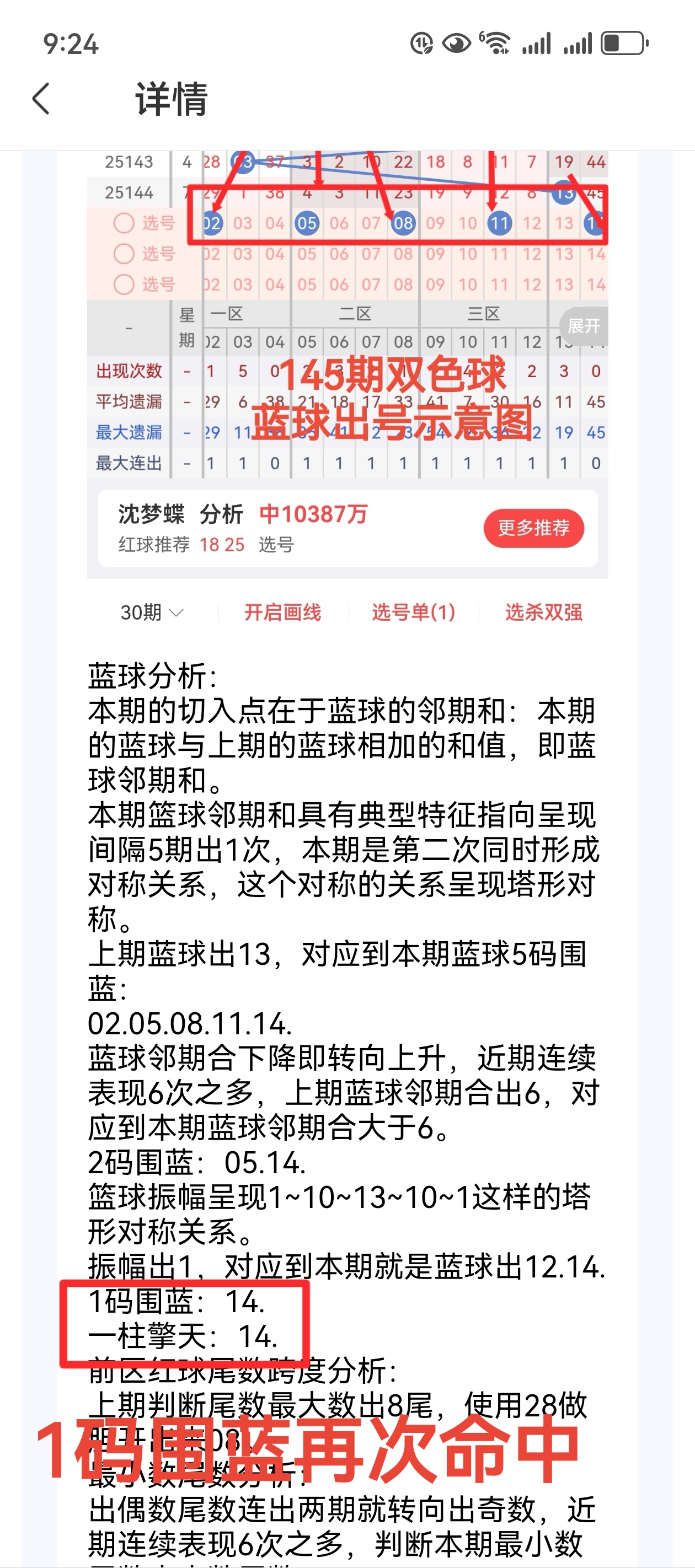Select blue ball 11 in the first 选号 row
Screen dimensions: 695x1568
(x=500, y=223)
